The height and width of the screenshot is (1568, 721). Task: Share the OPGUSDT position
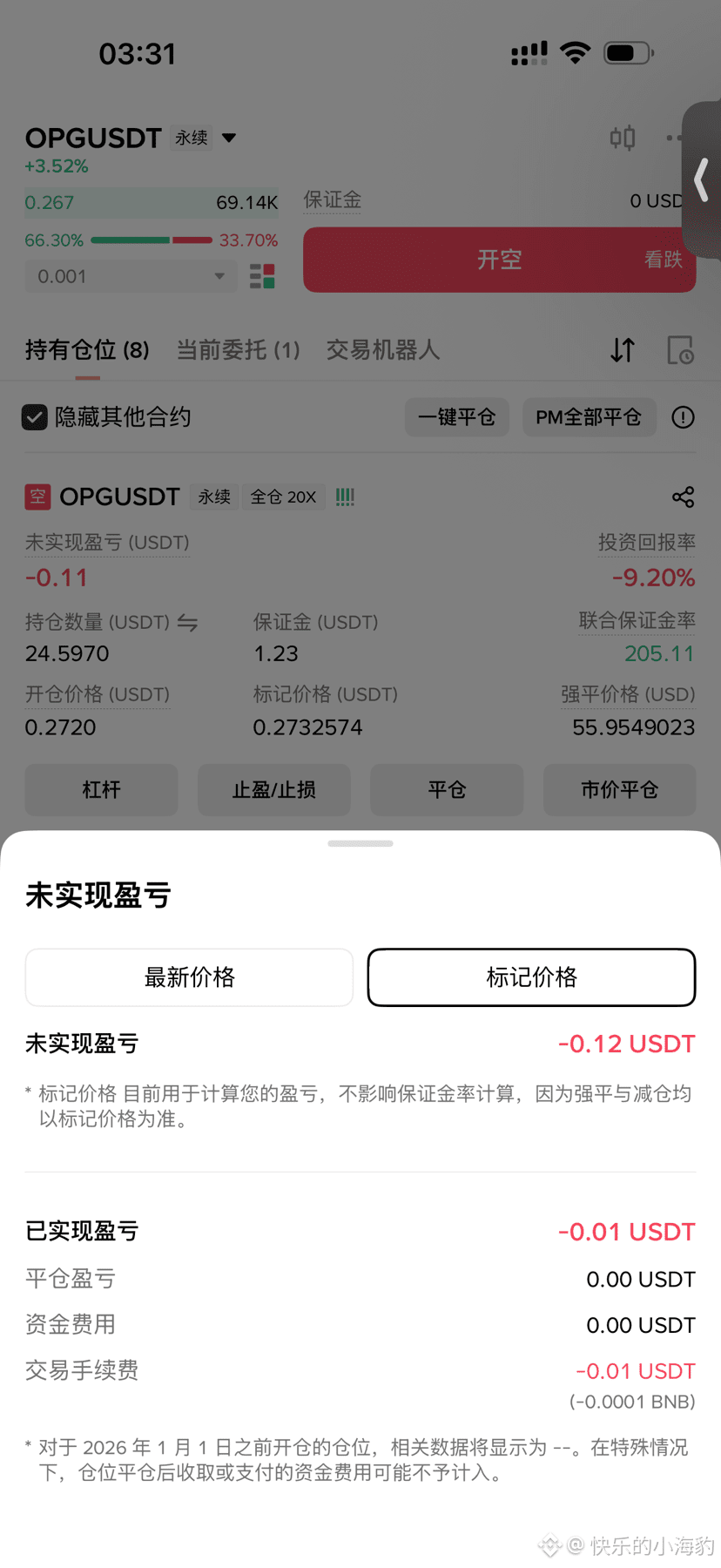(683, 497)
